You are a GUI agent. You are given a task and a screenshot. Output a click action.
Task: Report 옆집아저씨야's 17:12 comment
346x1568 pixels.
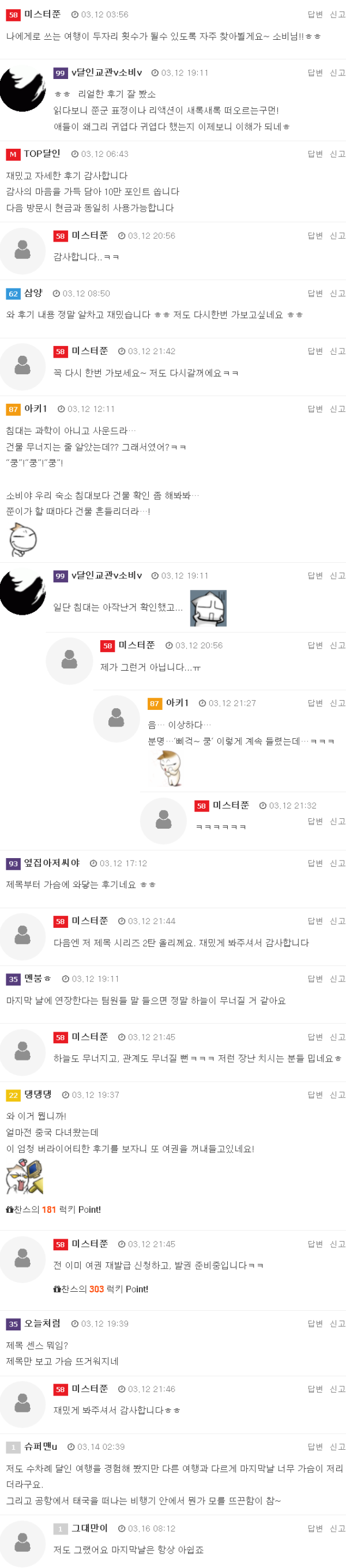click(x=337, y=863)
